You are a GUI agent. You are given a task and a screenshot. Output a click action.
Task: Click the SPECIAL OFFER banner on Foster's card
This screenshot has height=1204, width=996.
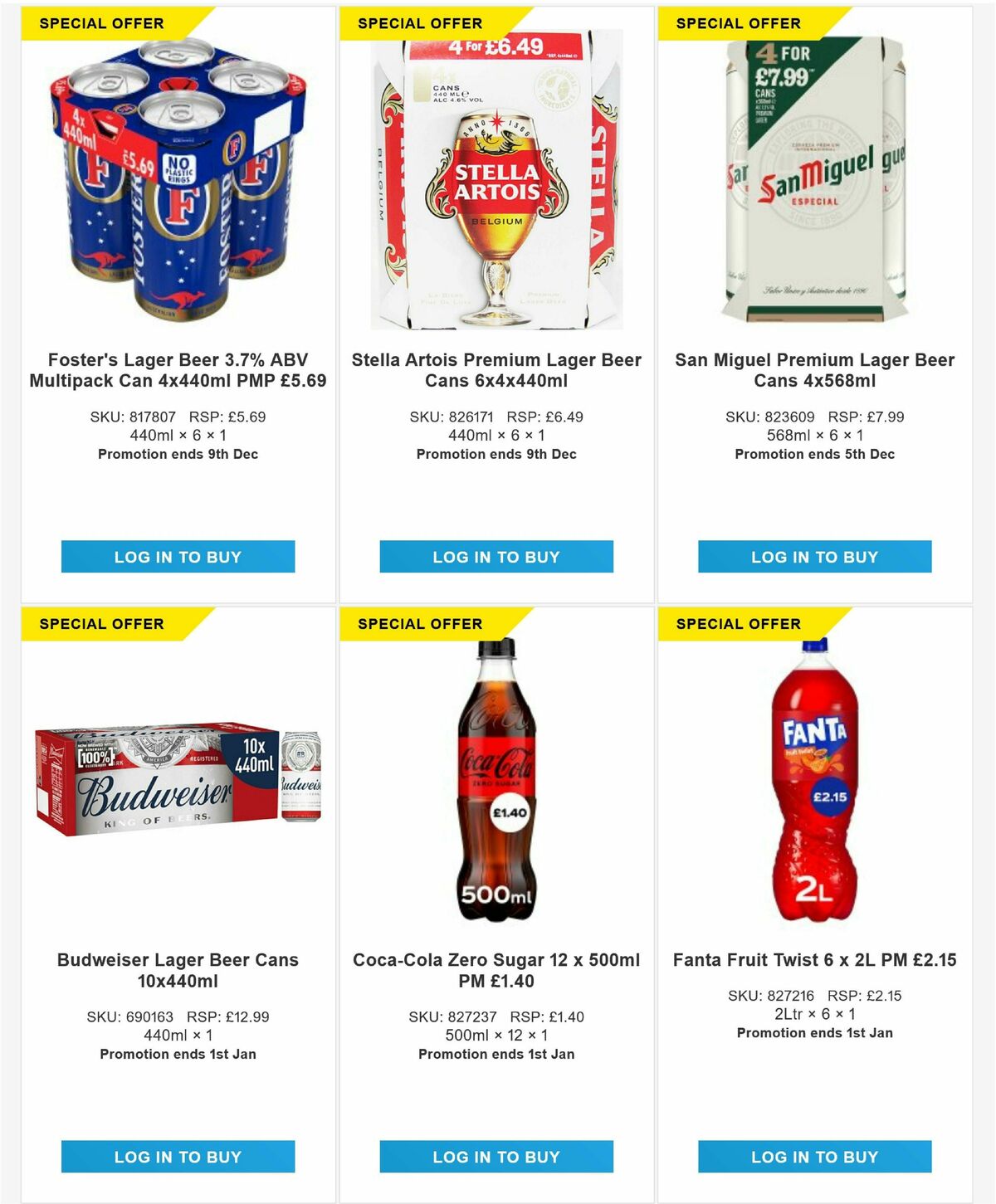click(x=100, y=23)
